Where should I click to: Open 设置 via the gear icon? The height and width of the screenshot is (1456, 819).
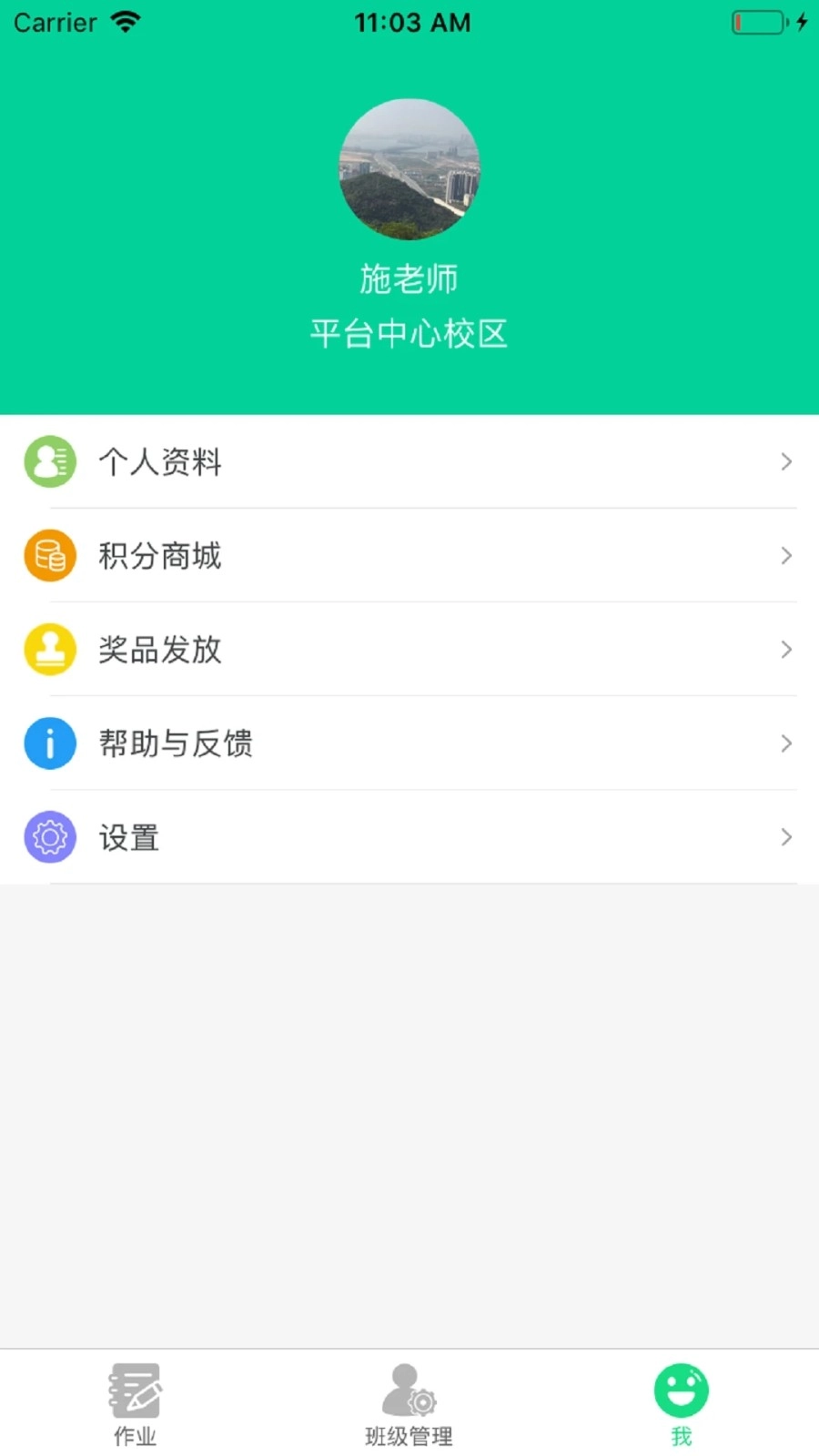(49, 836)
